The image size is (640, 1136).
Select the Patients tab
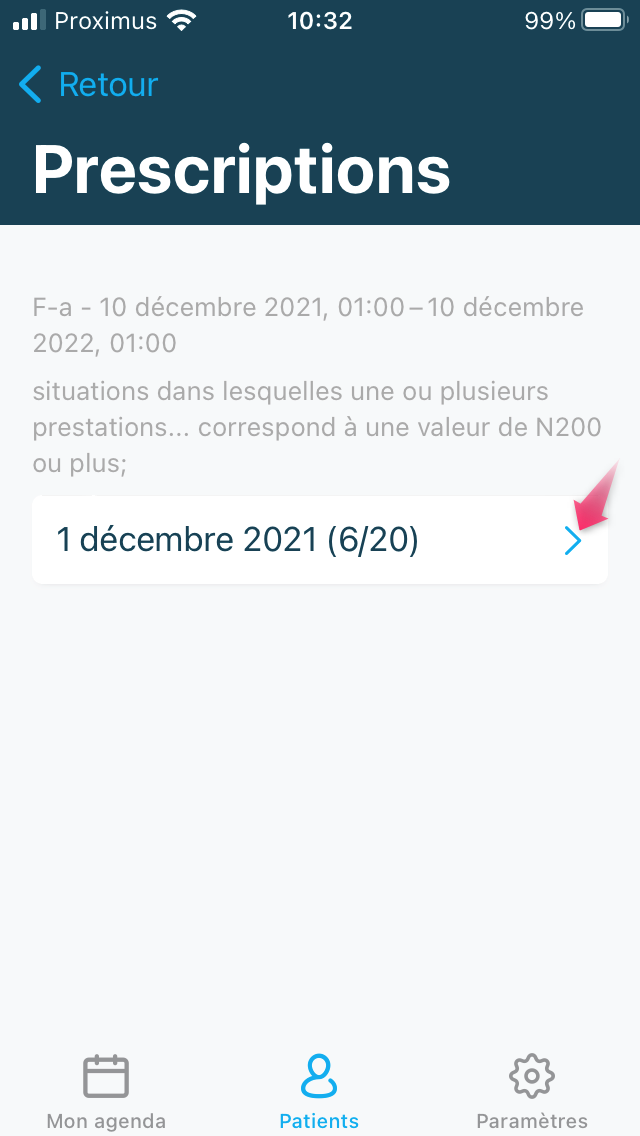[x=319, y=1092]
